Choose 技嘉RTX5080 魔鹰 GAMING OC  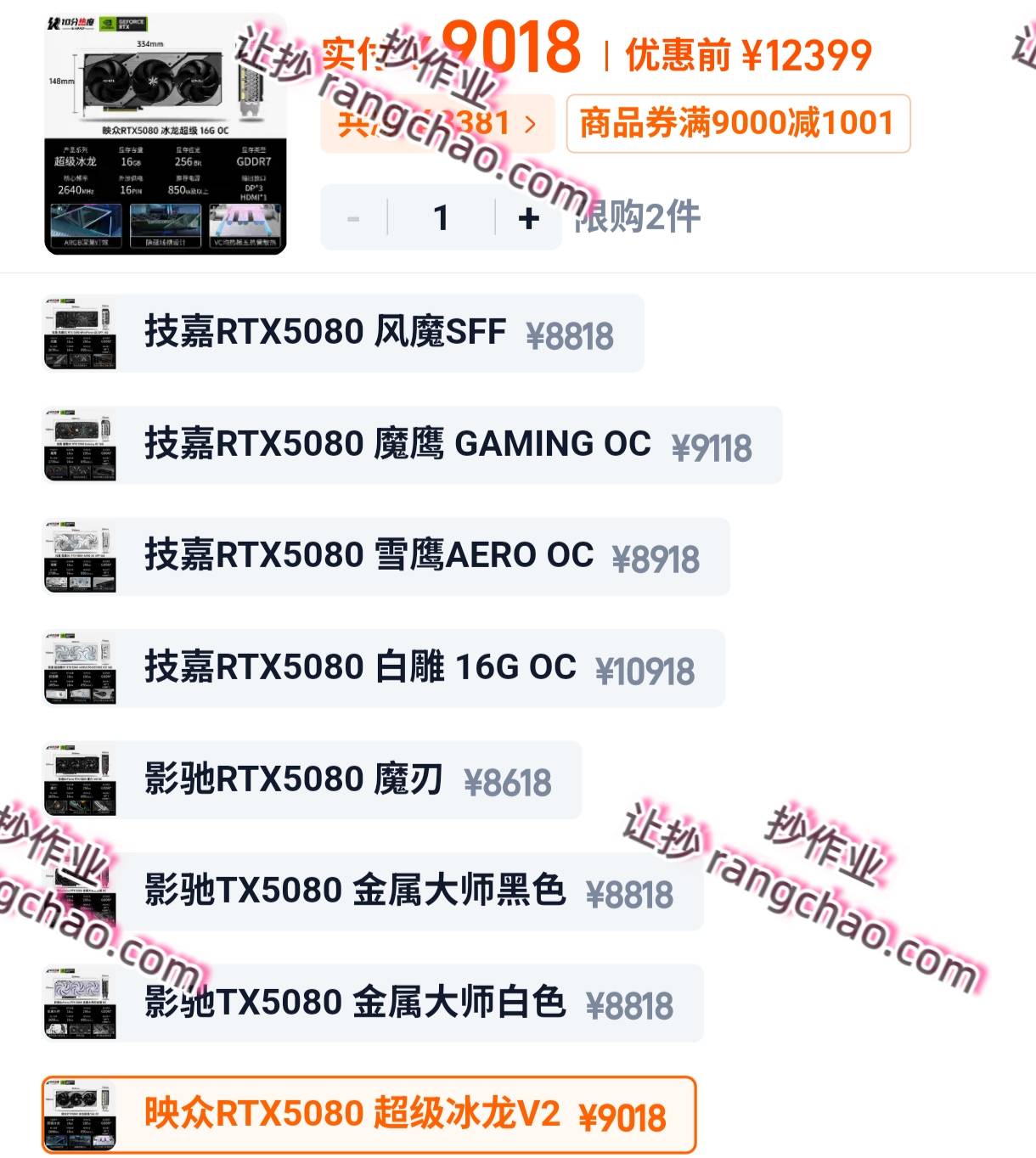[411, 445]
